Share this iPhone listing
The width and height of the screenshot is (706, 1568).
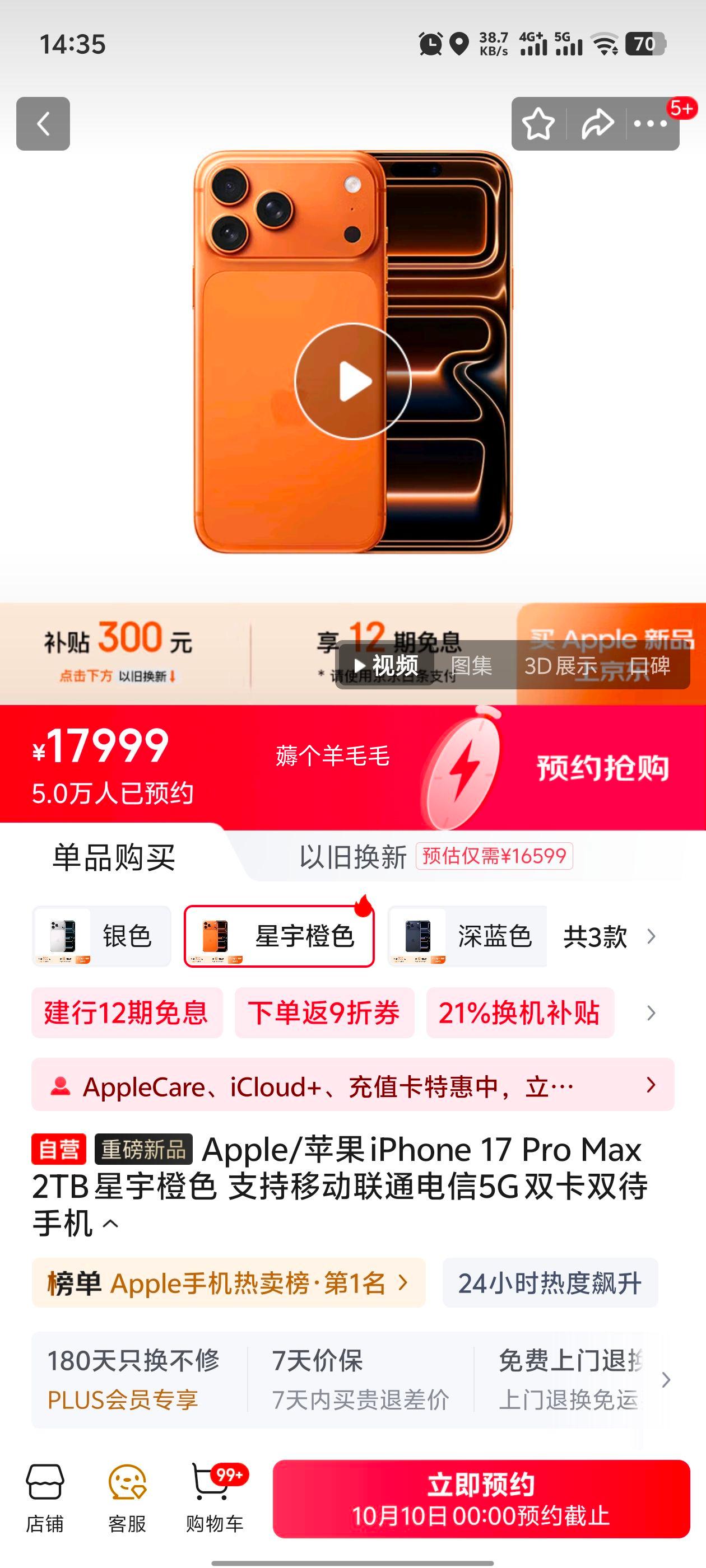click(596, 124)
